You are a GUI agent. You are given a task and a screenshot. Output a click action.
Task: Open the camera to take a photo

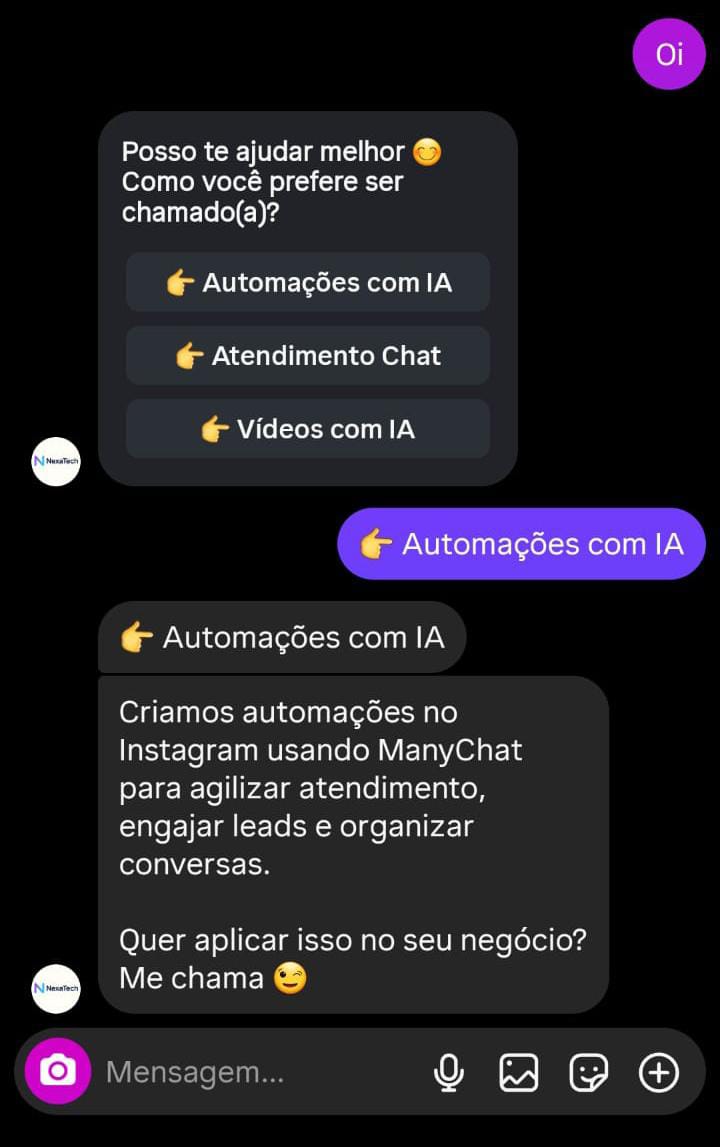coord(57,1071)
